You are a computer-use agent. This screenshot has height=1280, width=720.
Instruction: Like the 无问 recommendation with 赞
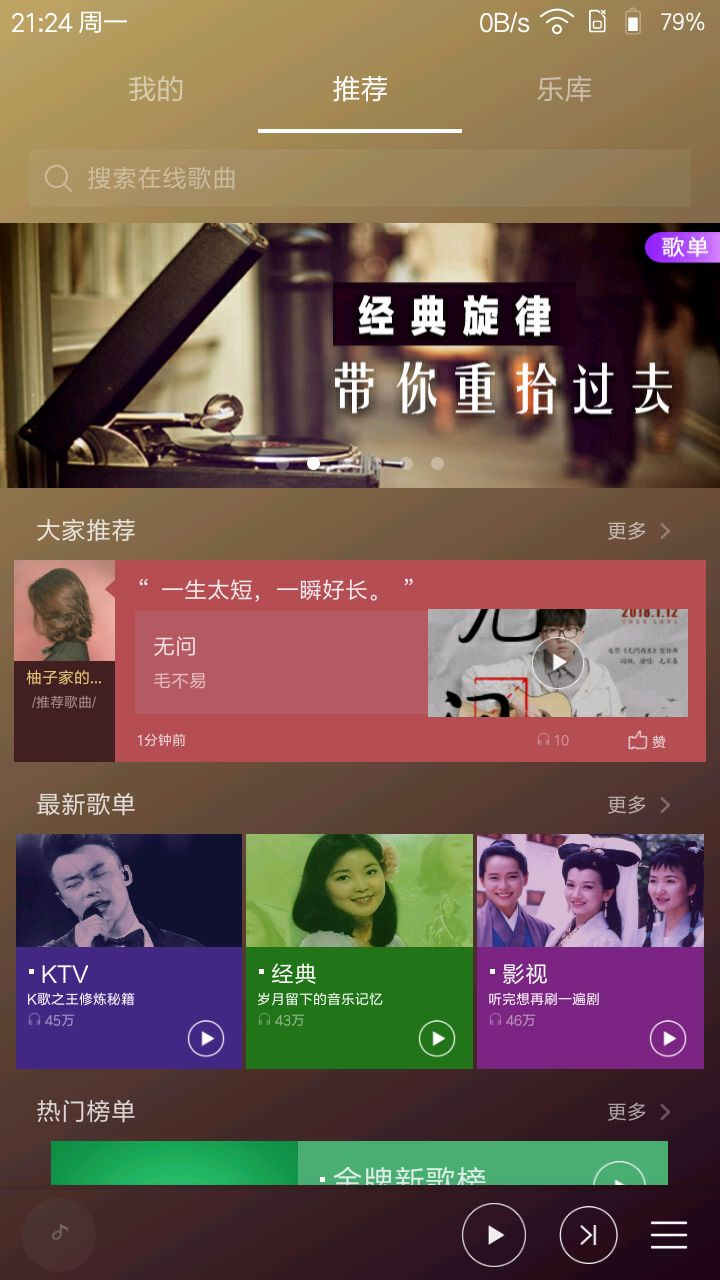pyautogui.click(x=647, y=741)
